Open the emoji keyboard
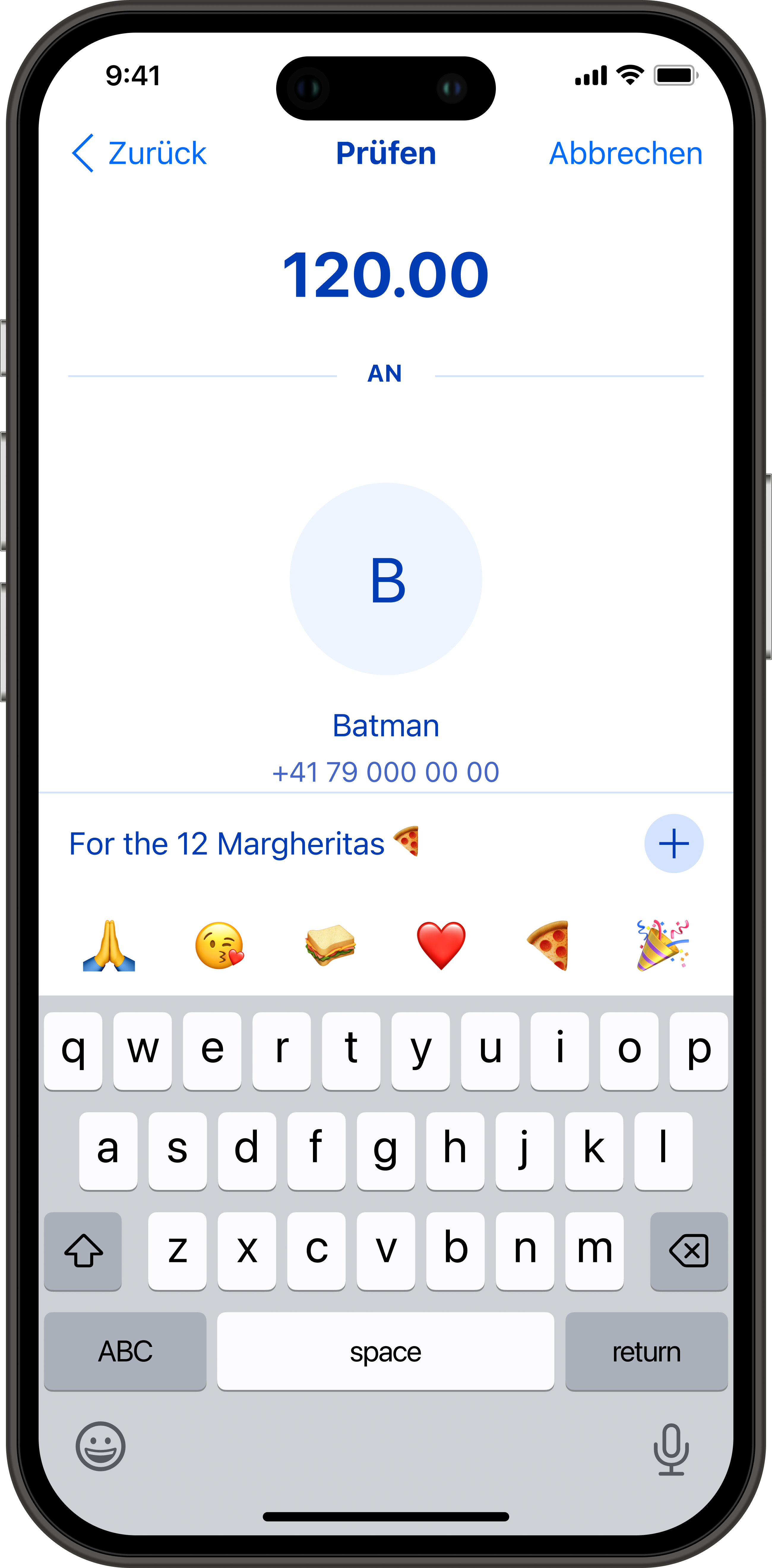Image resolution: width=772 pixels, height=1568 pixels. coord(100,1446)
